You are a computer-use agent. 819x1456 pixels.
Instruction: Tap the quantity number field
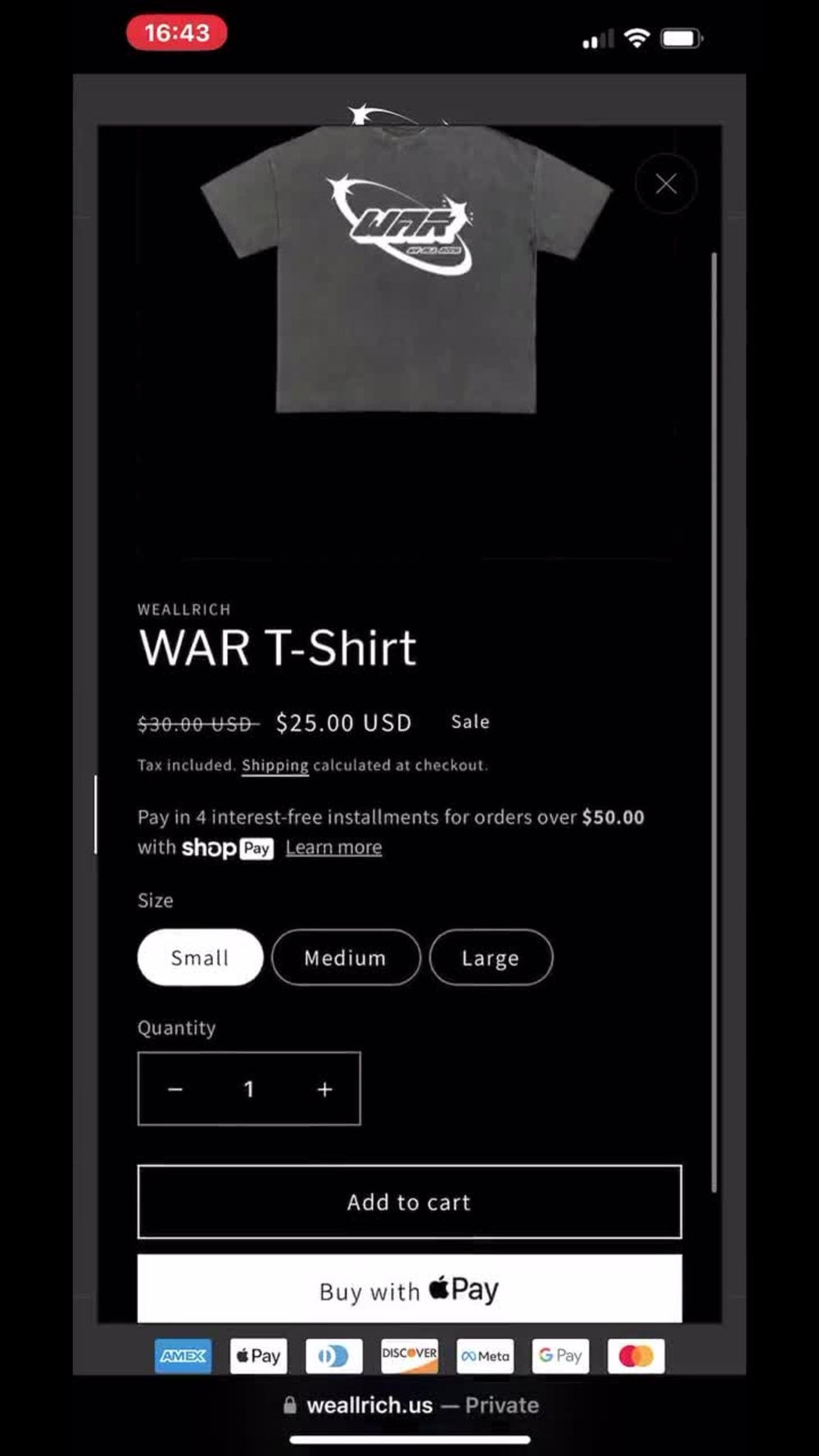click(249, 1089)
